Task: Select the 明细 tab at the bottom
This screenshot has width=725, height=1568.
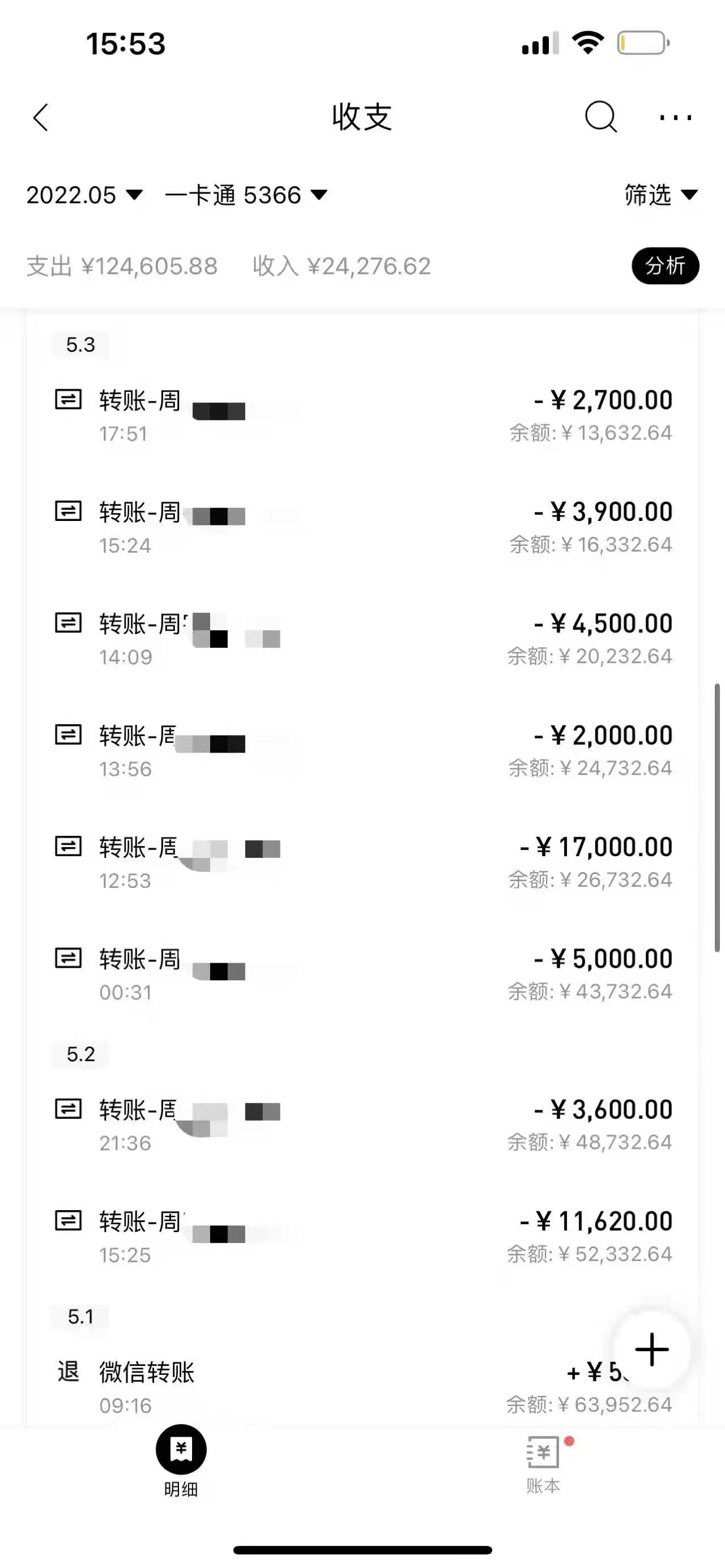Action: click(180, 1461)
